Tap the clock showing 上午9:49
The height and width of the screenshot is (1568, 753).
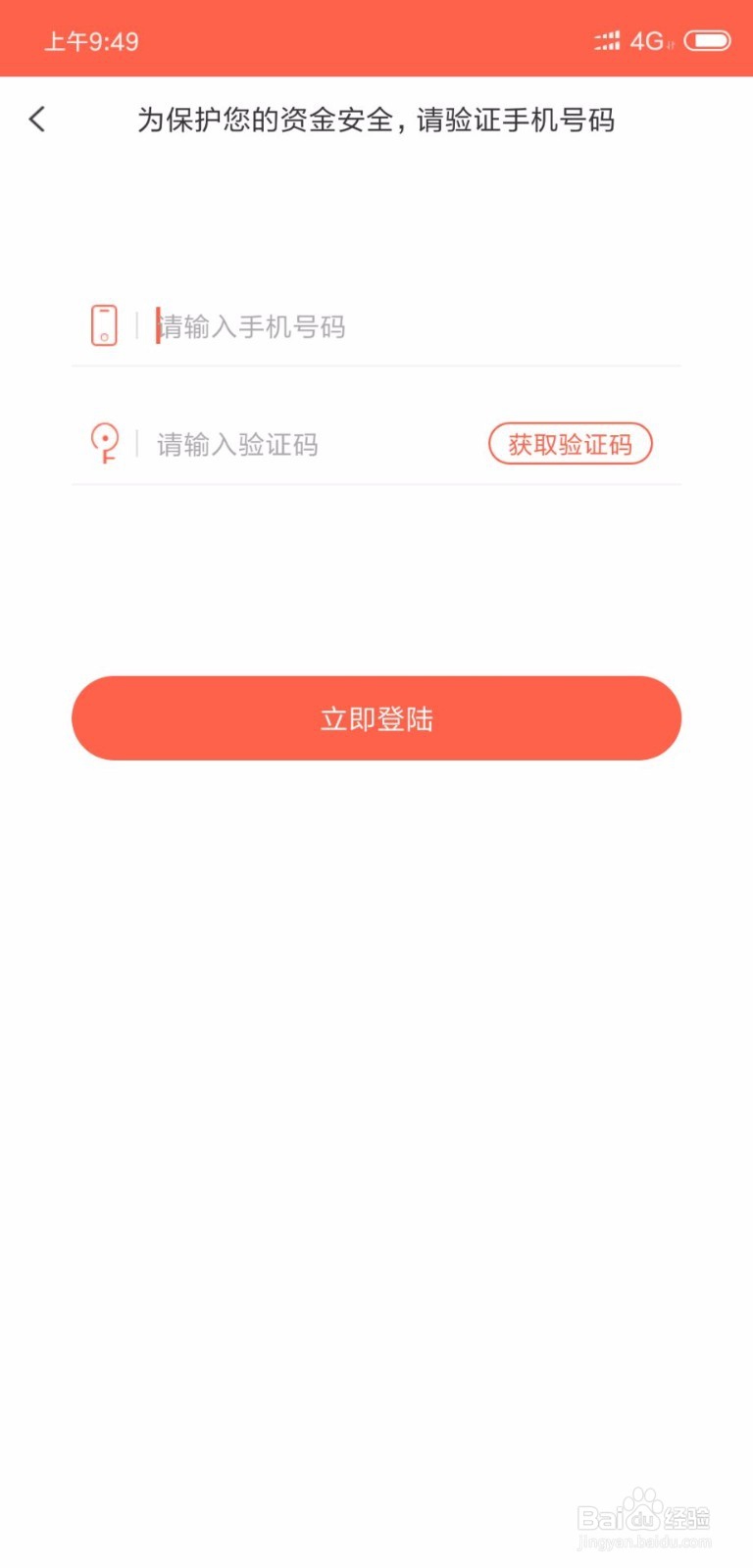(92, 39)
